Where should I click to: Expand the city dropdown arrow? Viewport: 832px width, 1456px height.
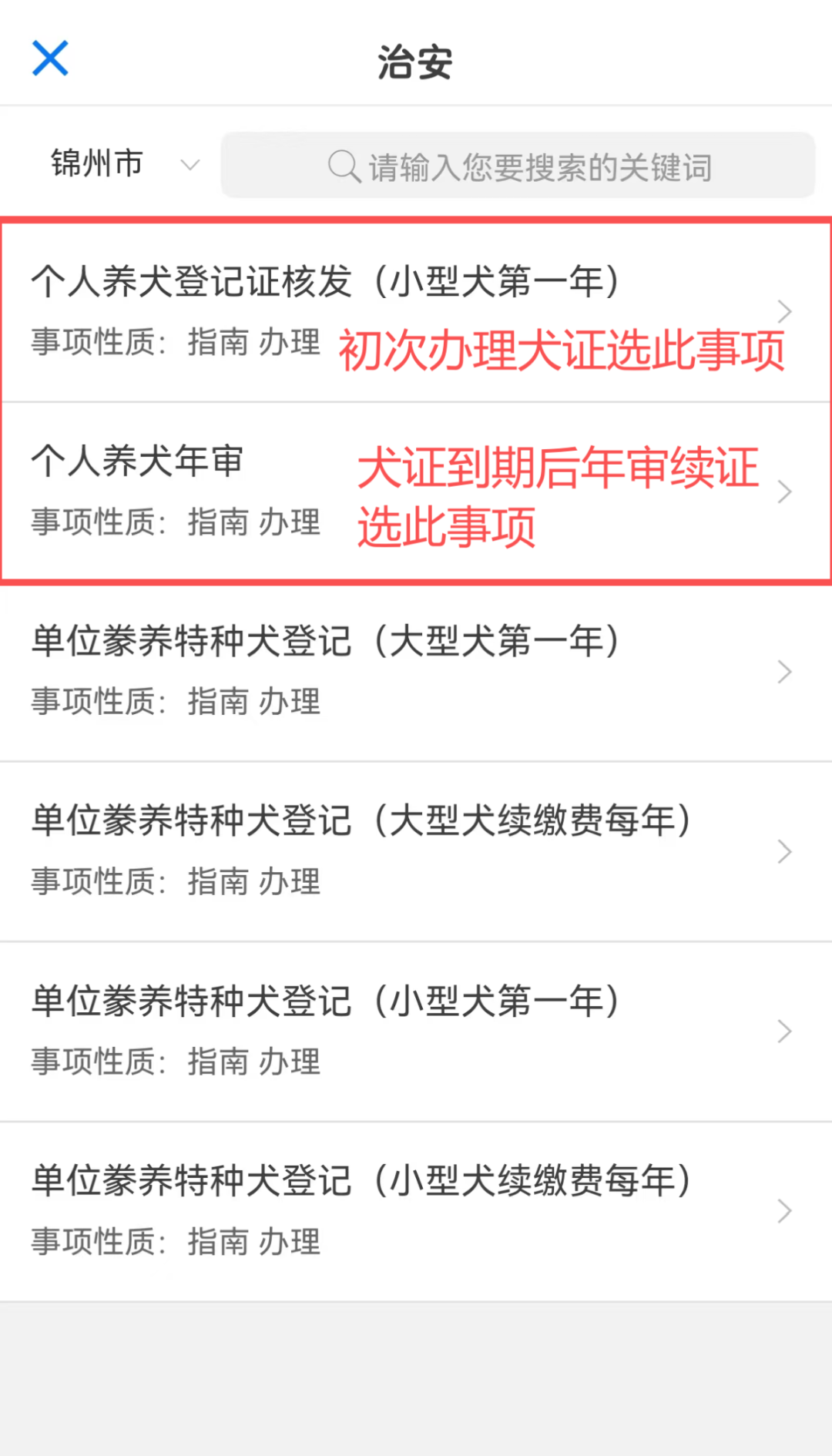click(190, 165)
